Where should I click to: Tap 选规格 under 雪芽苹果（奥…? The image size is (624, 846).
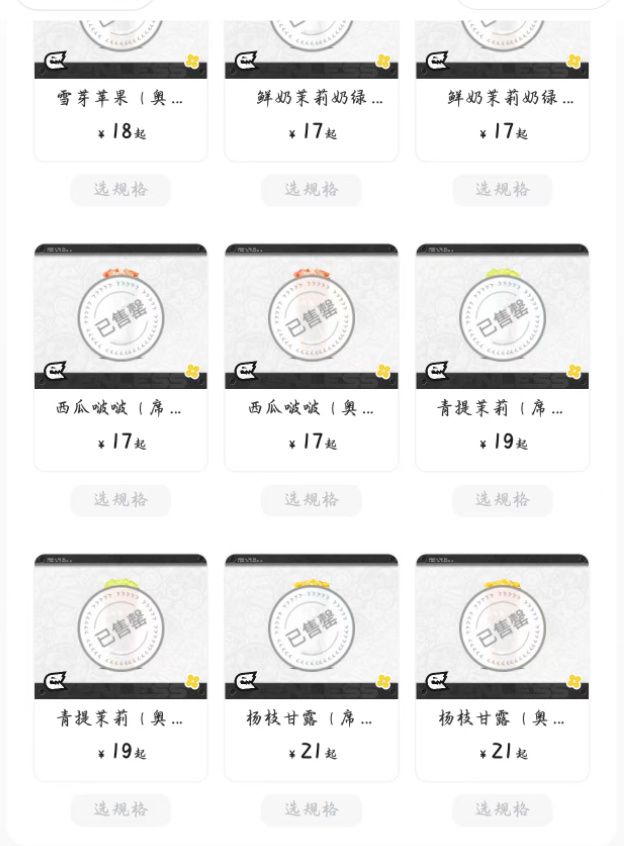(120, 190)
